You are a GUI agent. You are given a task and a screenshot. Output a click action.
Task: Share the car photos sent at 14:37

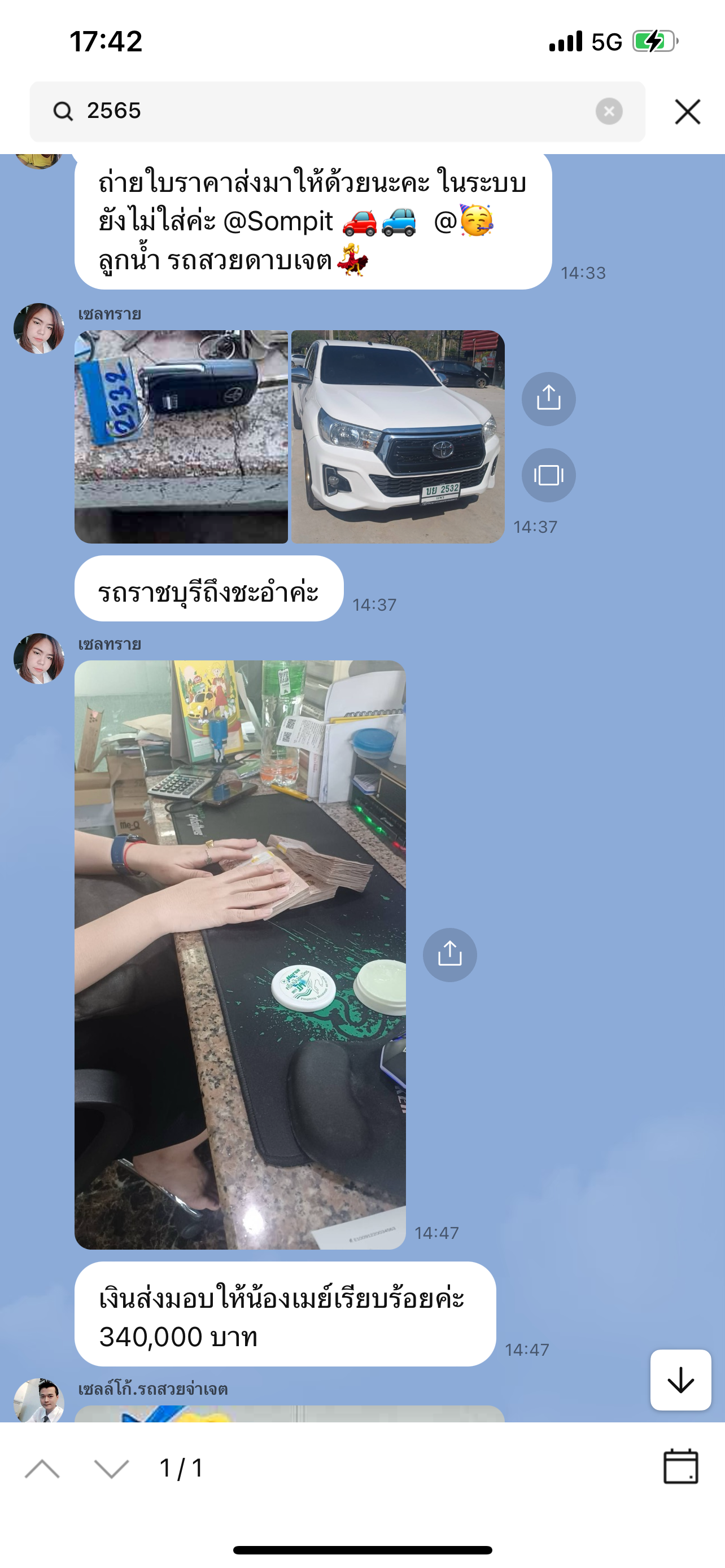click(548, 398)
